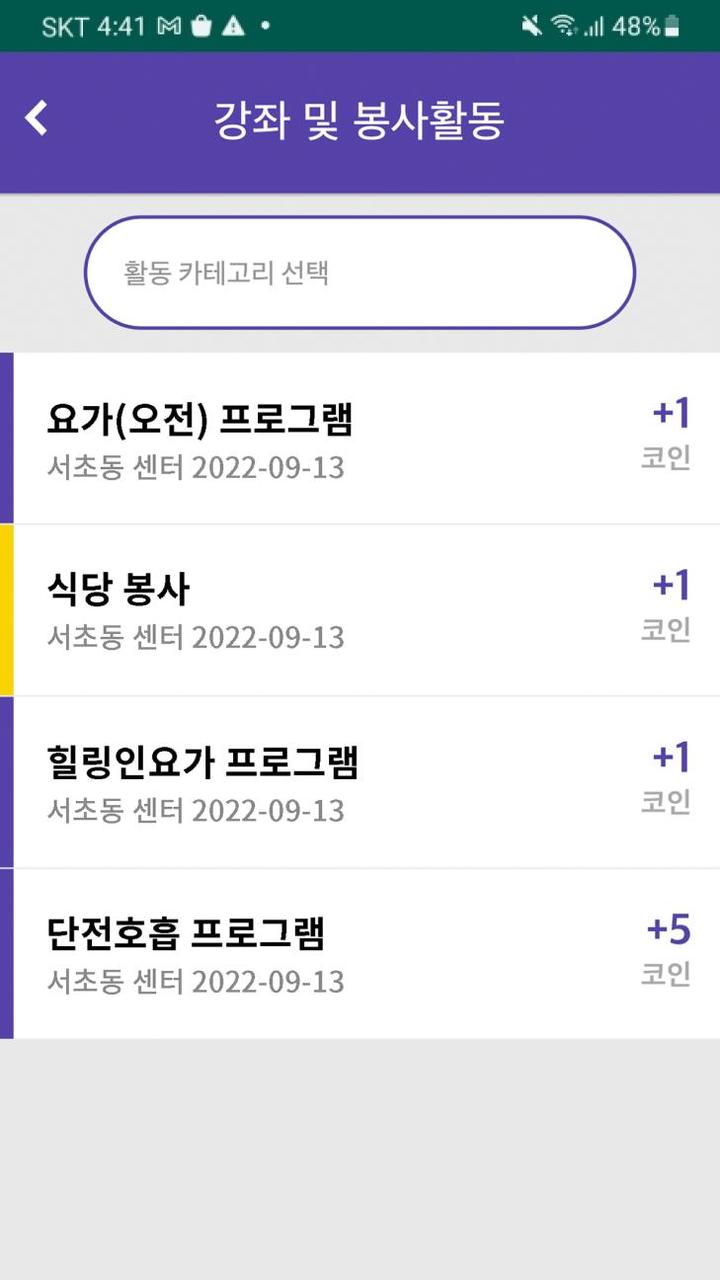Image resolution: width=720 pixels, height=1280 pixels.
Task: Tap the back arrow icon
Action: pyautogui.click(x=36, y=118)
